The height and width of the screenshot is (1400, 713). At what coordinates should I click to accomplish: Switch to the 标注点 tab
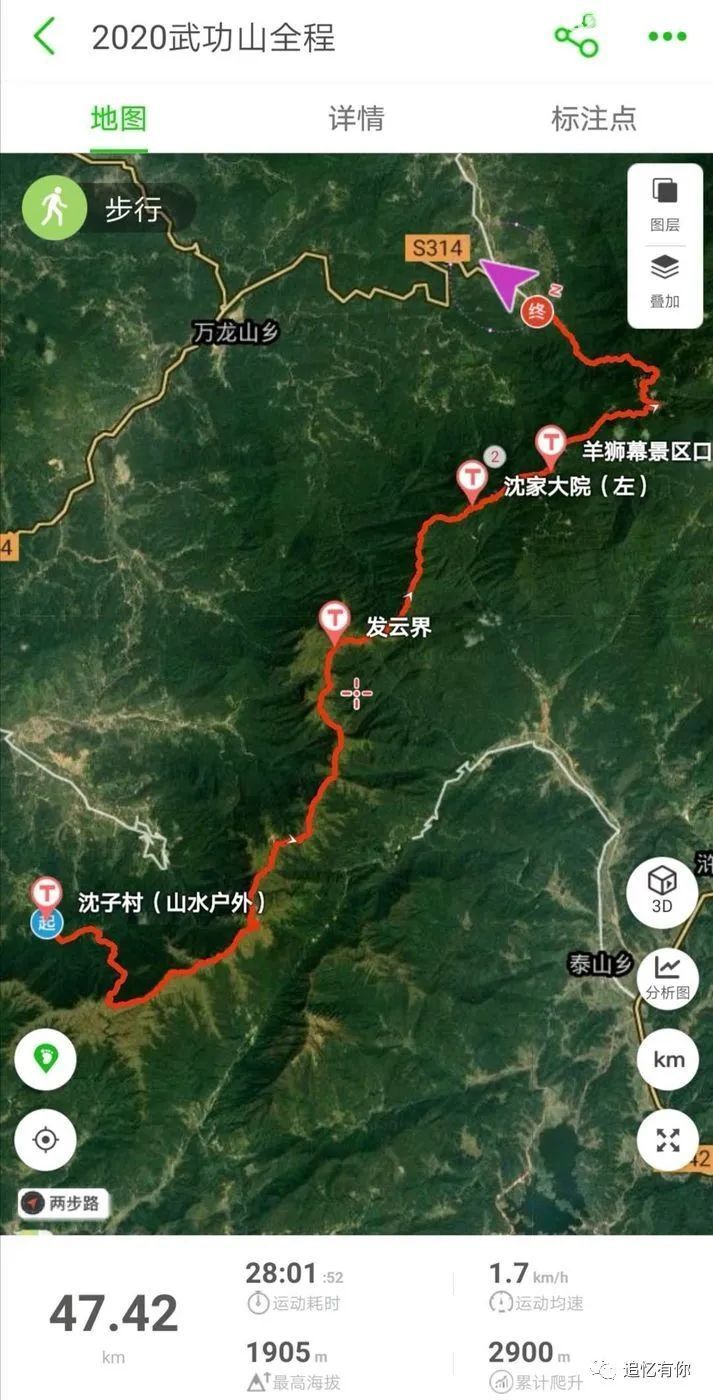click(593, 119)
